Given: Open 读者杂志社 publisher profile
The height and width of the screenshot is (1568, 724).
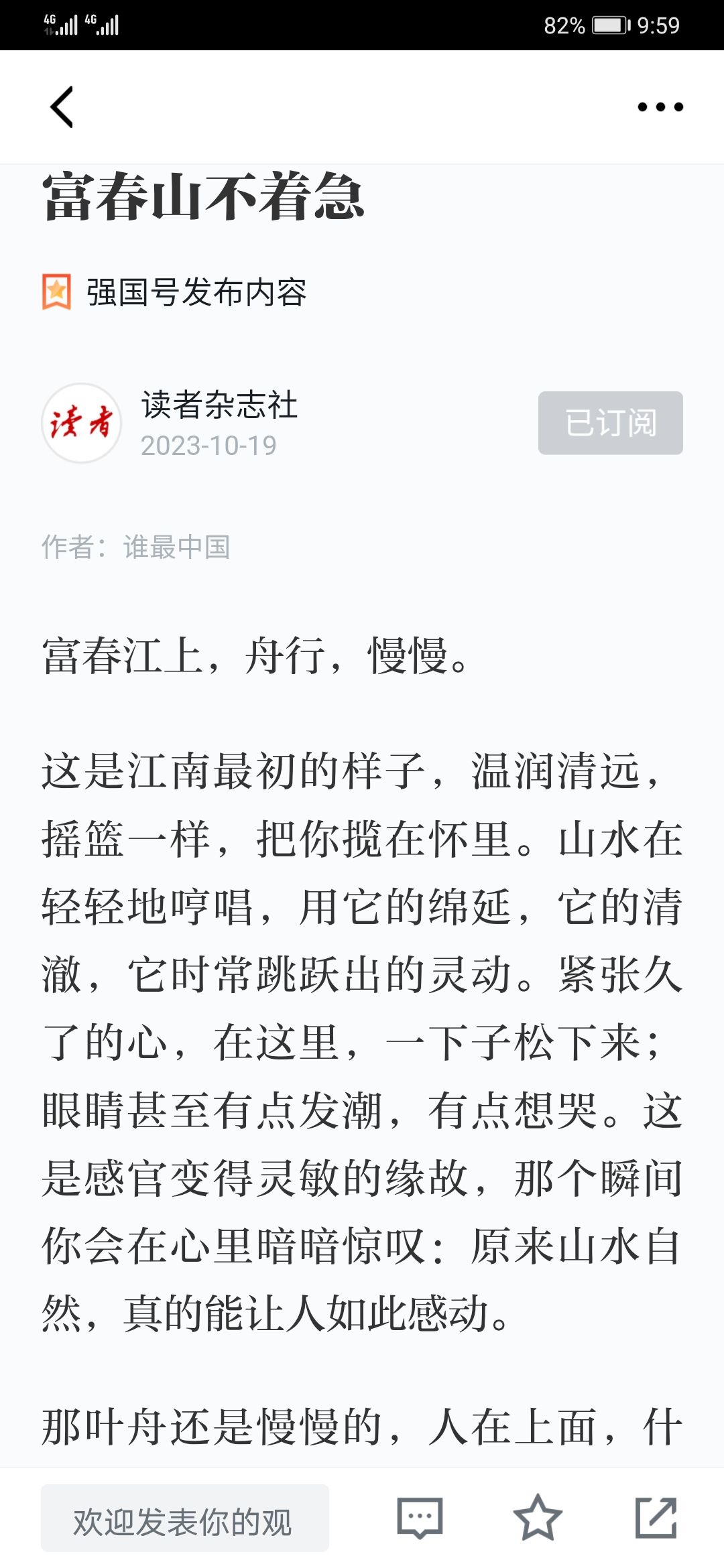Looking at the screenshot, I should pyautogui.click(x=218, y=406).
